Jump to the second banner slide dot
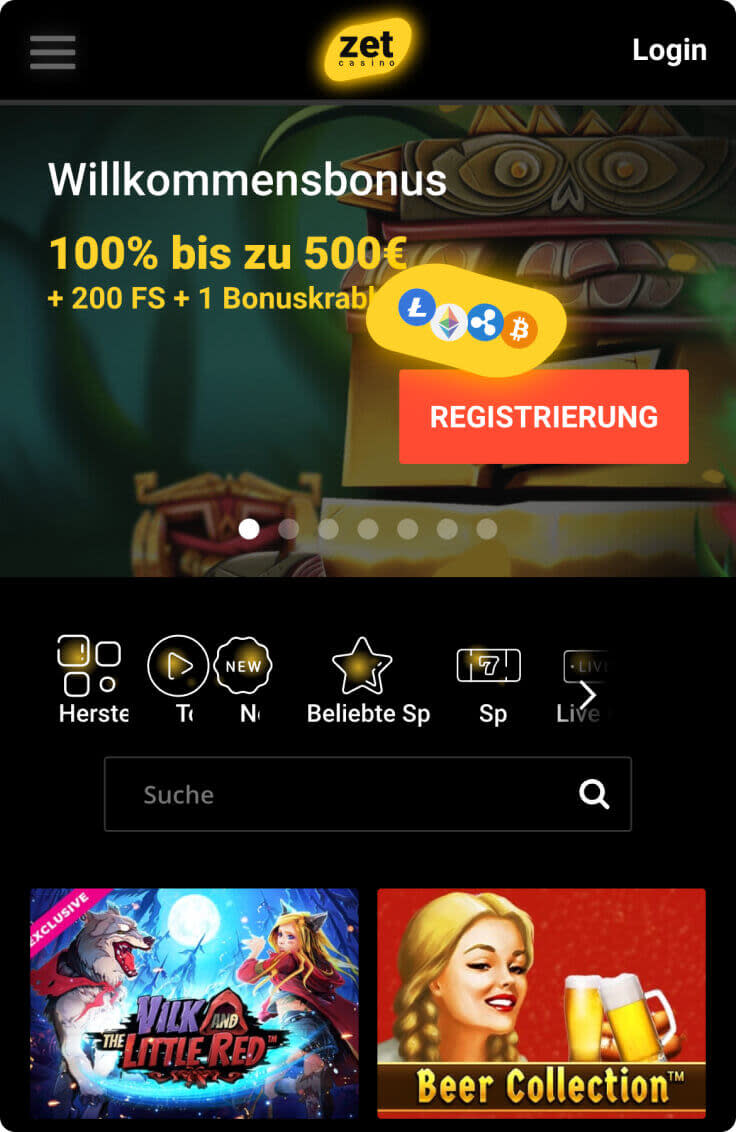 click(x=289, y=529)
